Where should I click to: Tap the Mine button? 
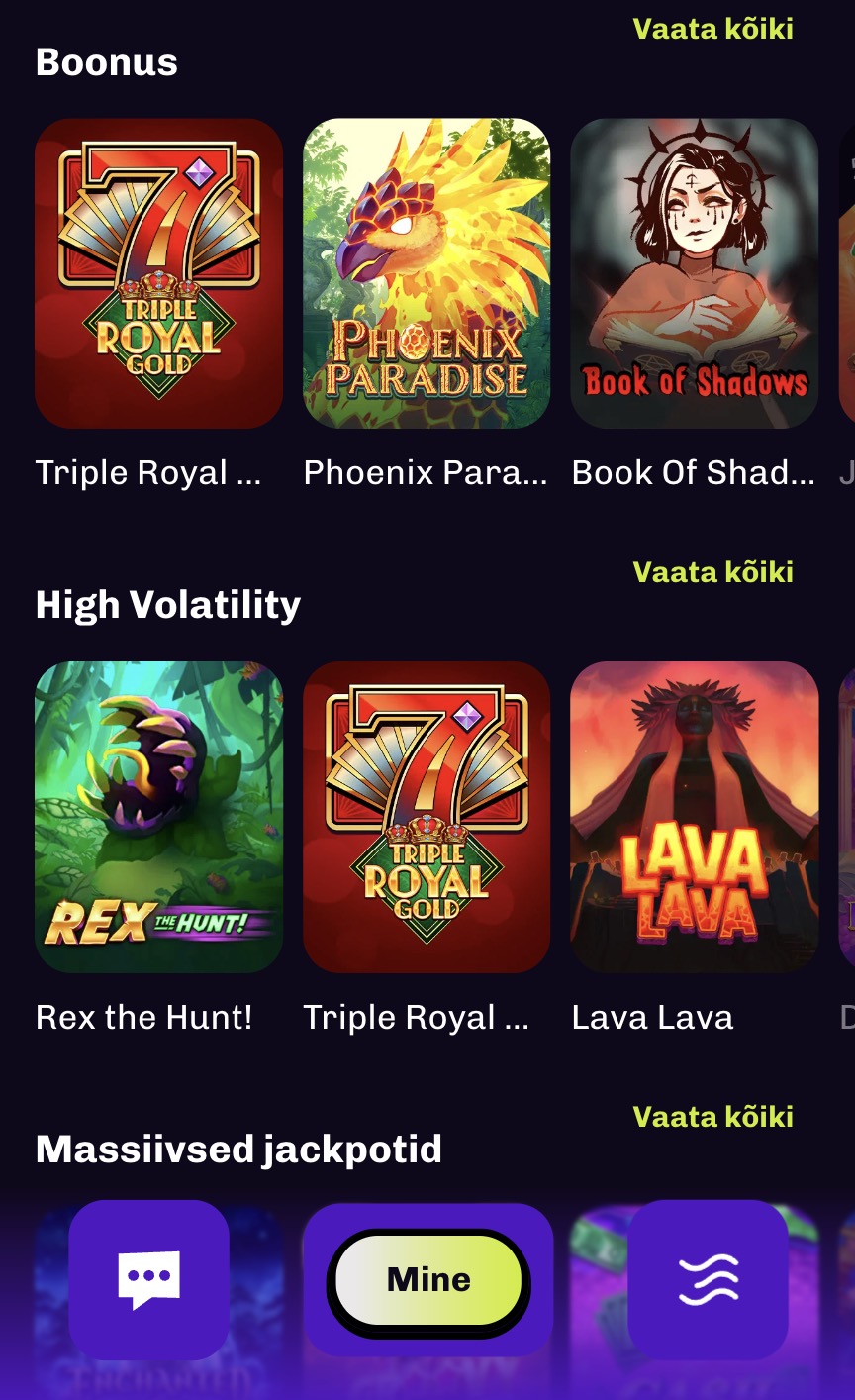(428, 1280)
